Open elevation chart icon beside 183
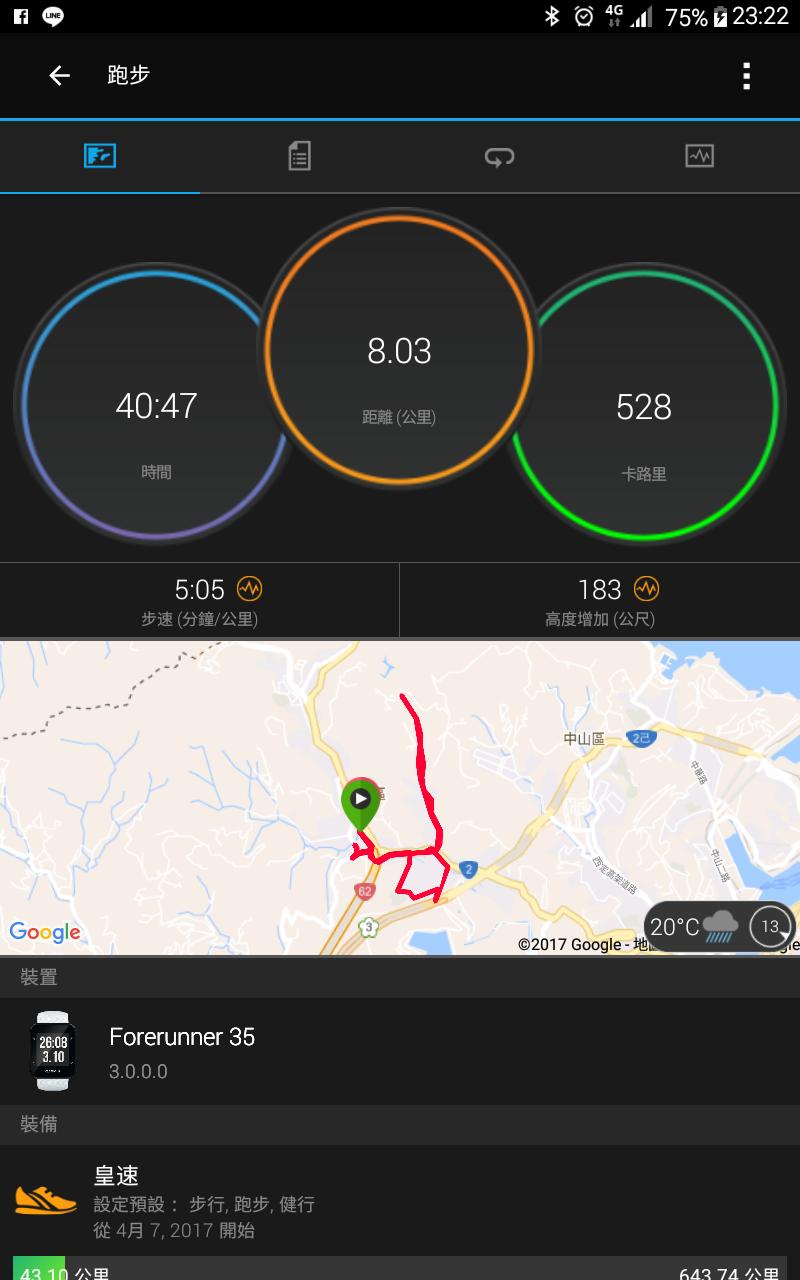 pos(647,589)
